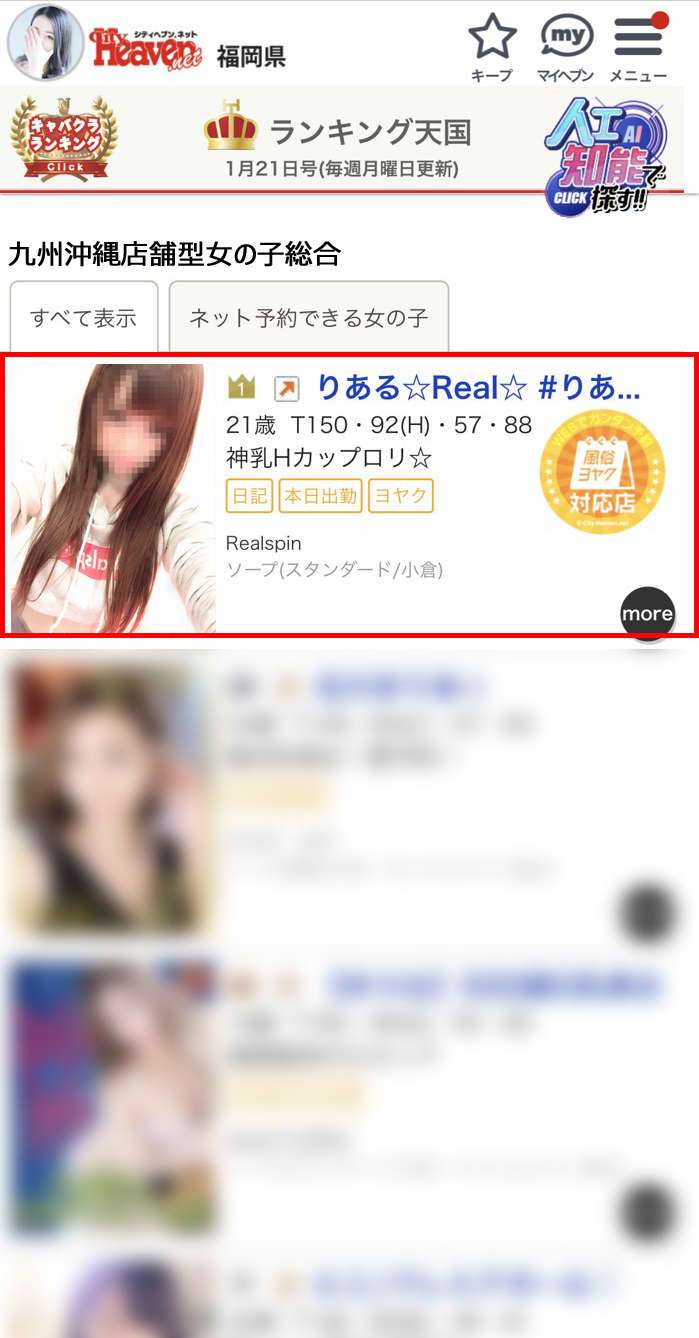Viewport: 699px width, 1338px height.
Task: Switch to すべて表示 tab
Action: point(84,318)
